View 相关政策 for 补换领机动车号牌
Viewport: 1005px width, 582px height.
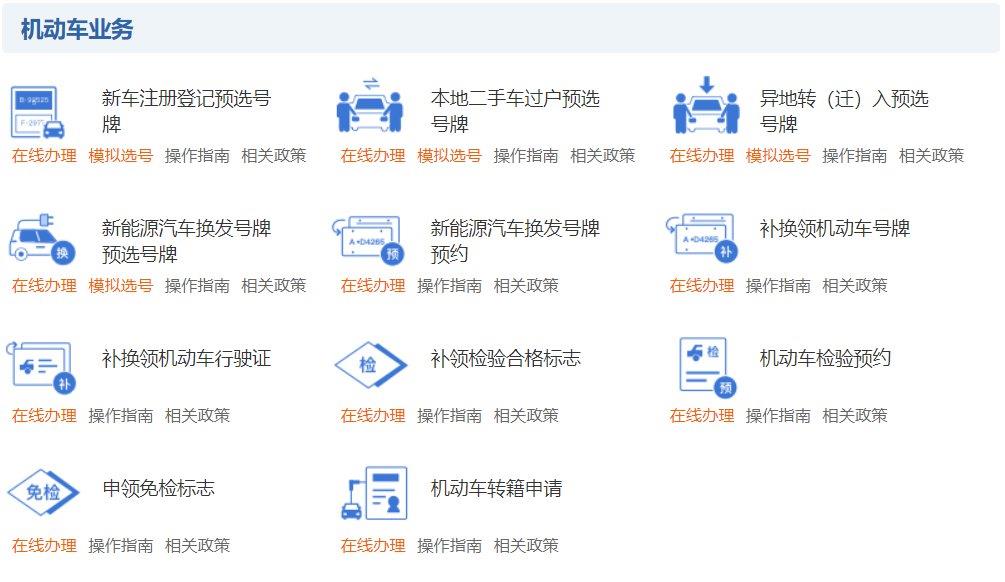click(854, 285)
